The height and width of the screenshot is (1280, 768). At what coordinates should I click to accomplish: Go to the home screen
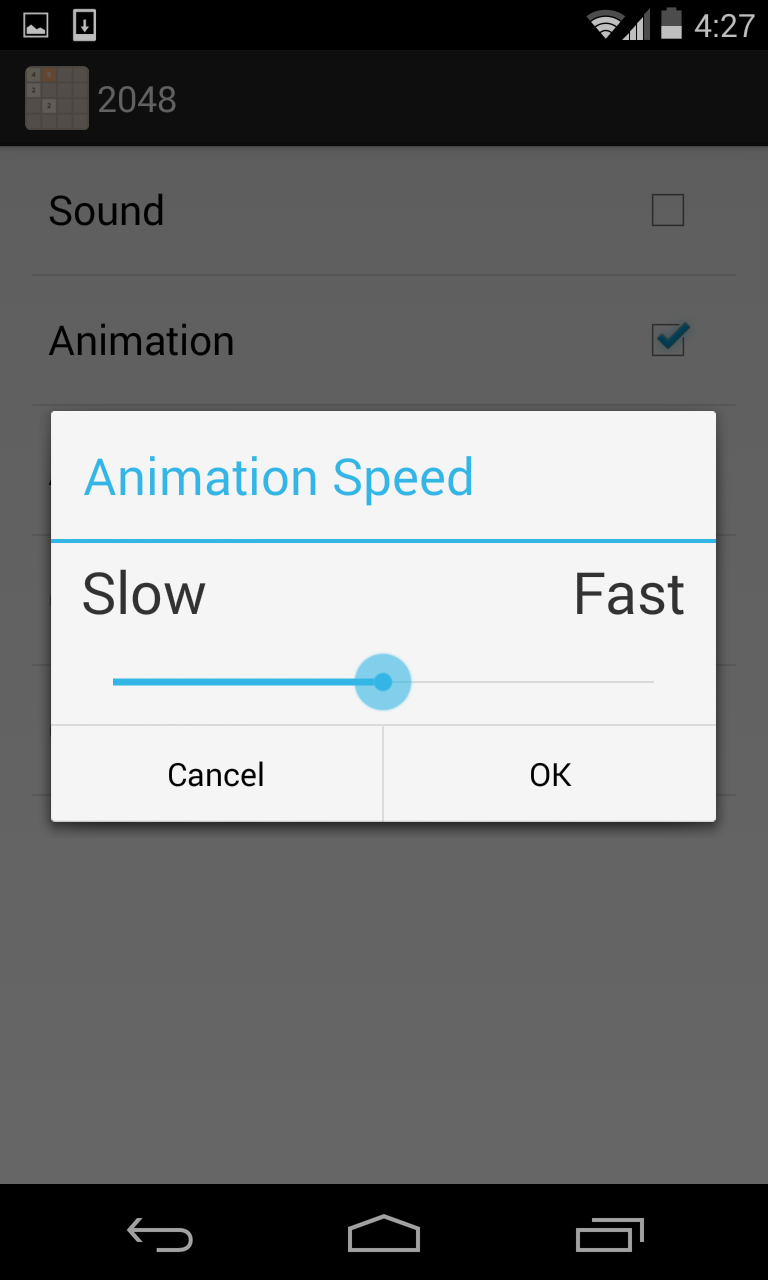click(x=384, y=1235)
